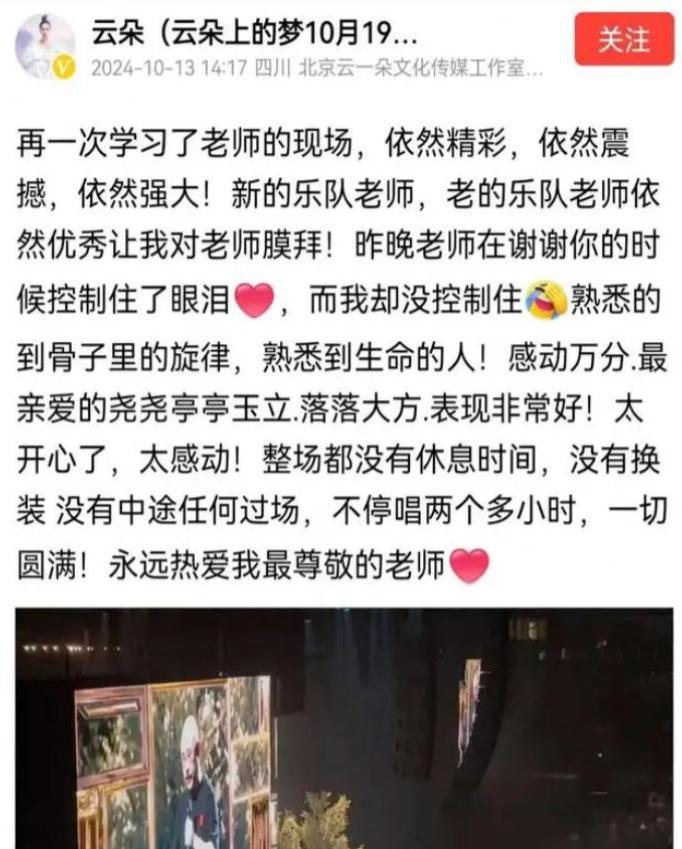View the concert photo in the post
Image resolution: width=682 pixels, height=849 pixels.
[x=340, y=728]
